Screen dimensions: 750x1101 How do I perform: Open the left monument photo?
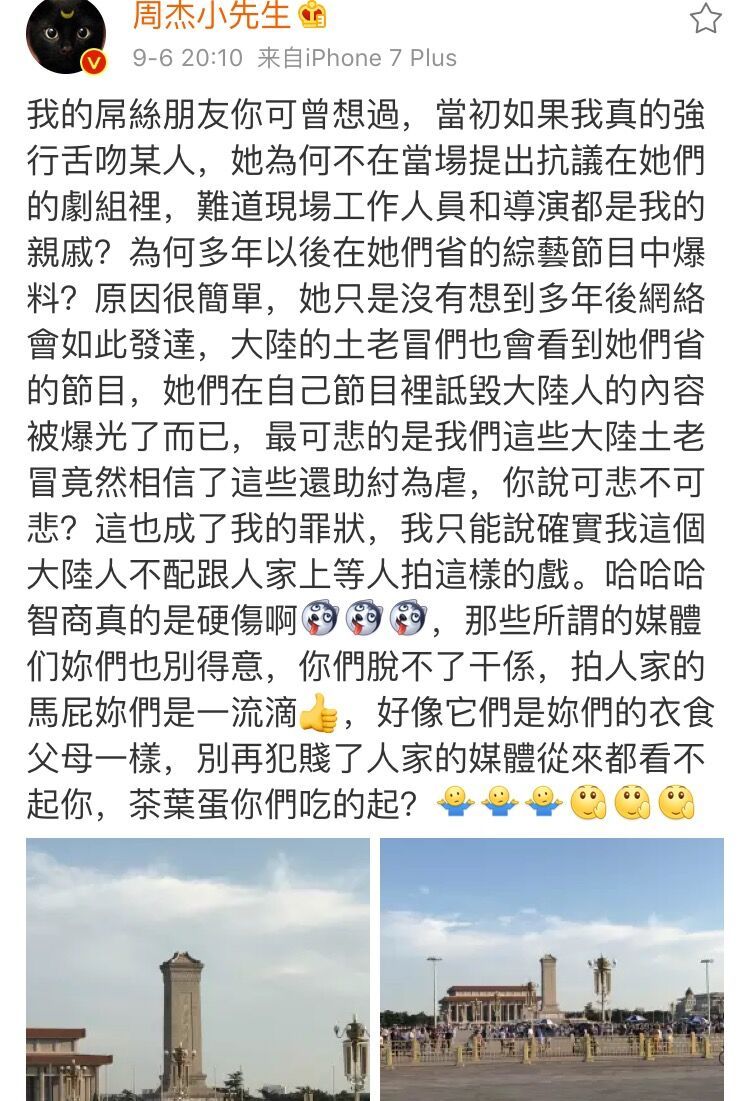click(x=197, y=970)
